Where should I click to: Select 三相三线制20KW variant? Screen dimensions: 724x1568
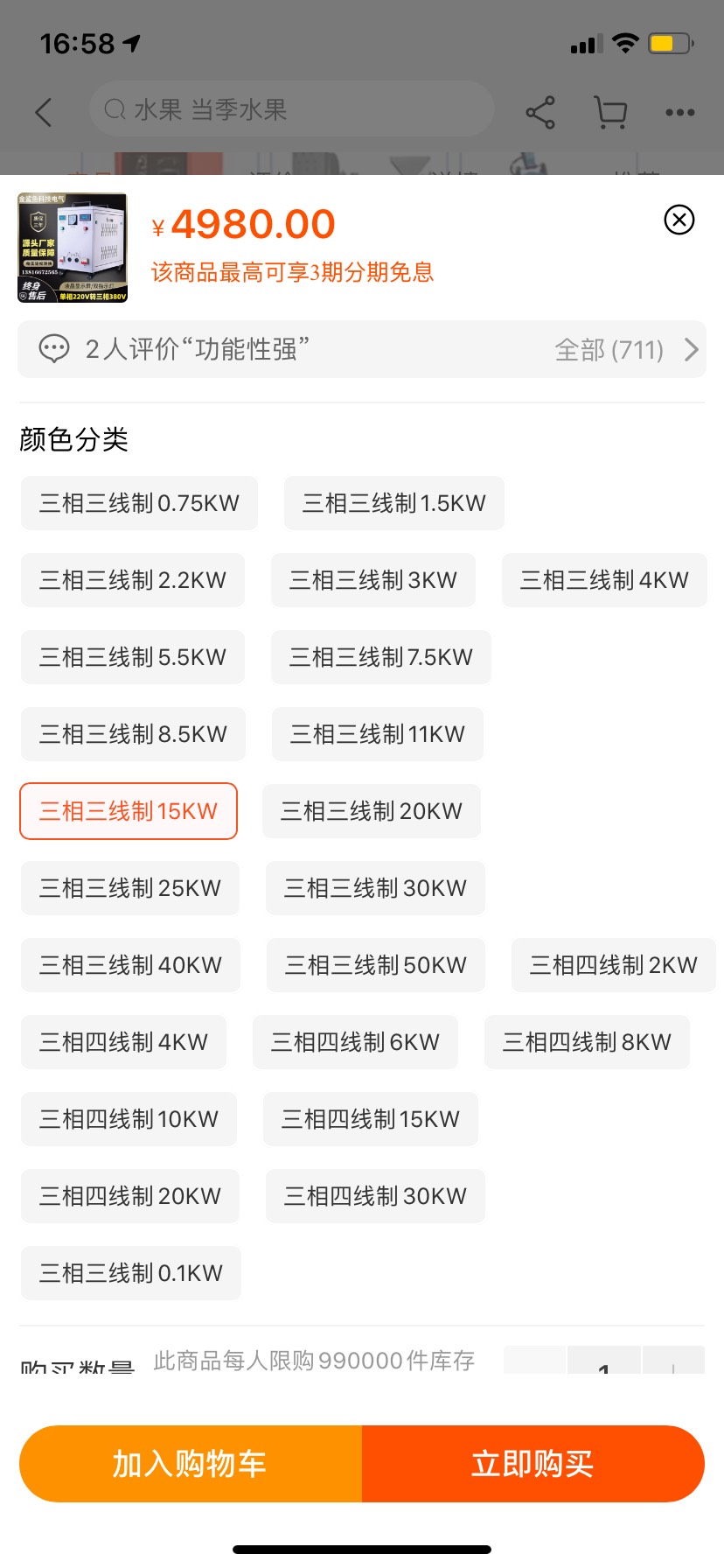coord(372,811)
